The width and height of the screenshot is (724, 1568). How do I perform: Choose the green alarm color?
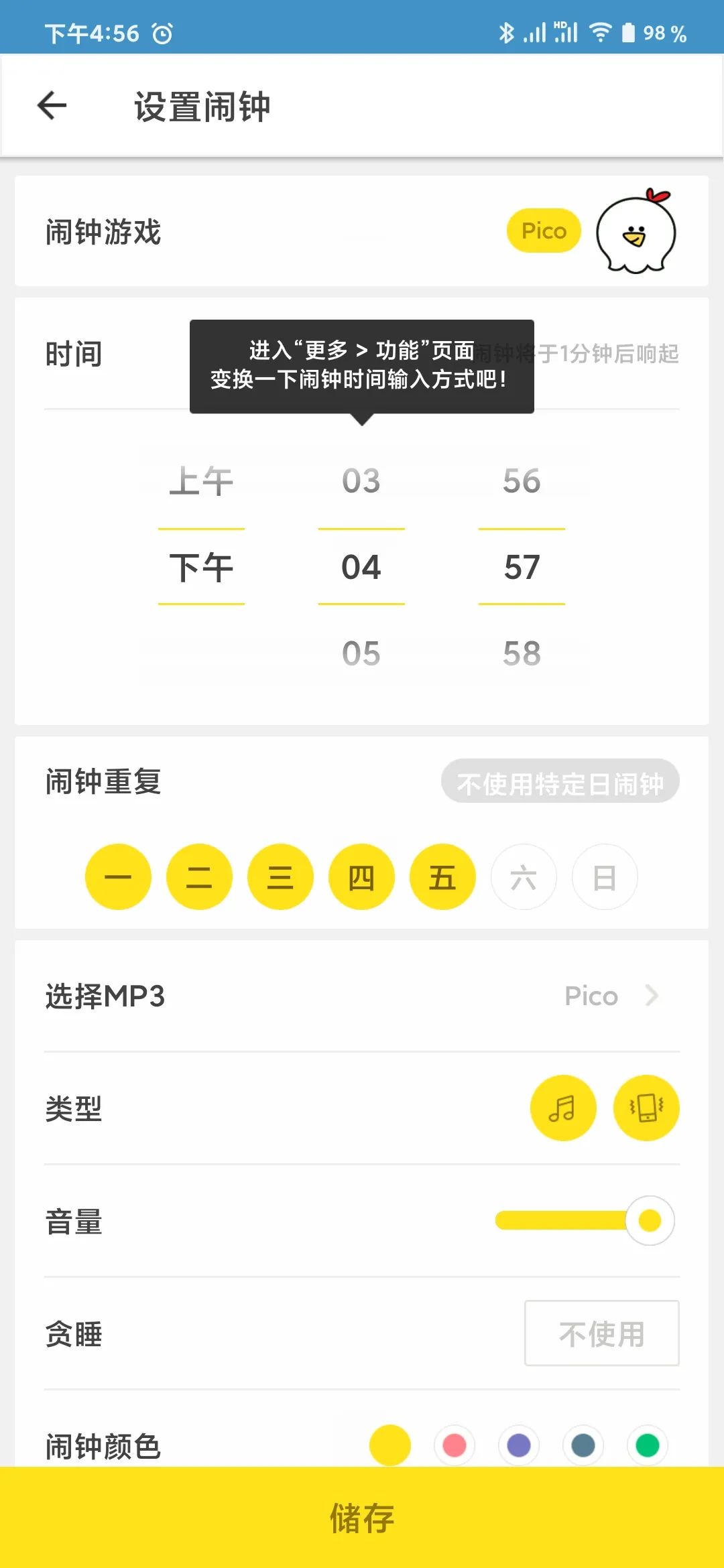648,1445
